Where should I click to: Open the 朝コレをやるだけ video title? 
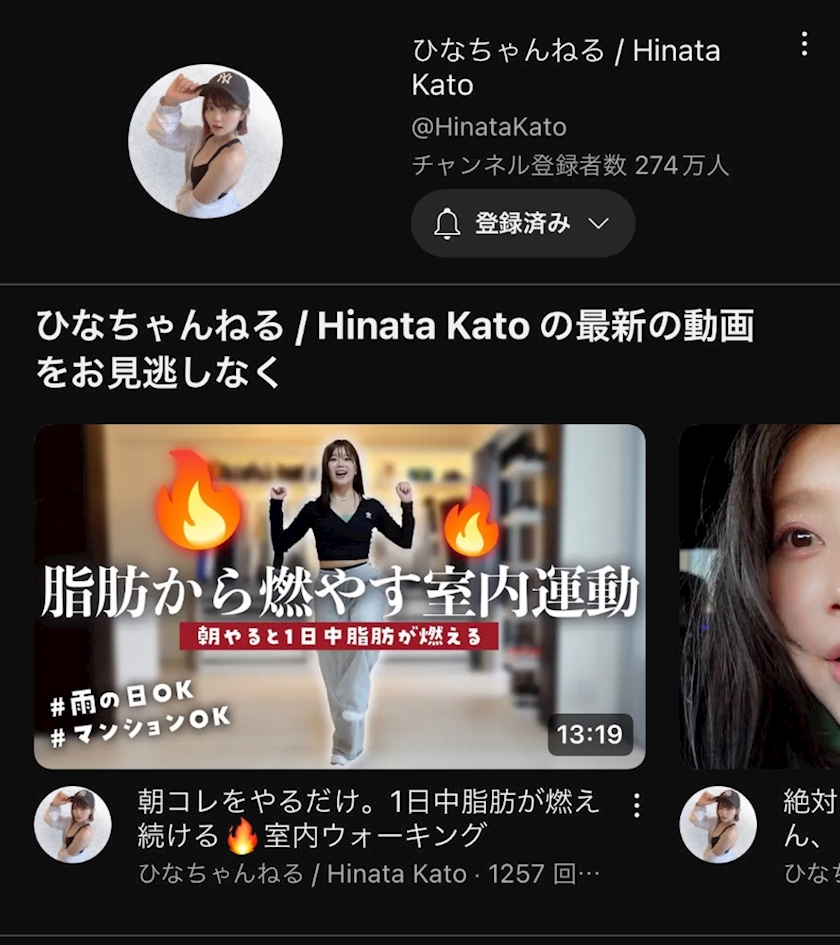[368, 817]
